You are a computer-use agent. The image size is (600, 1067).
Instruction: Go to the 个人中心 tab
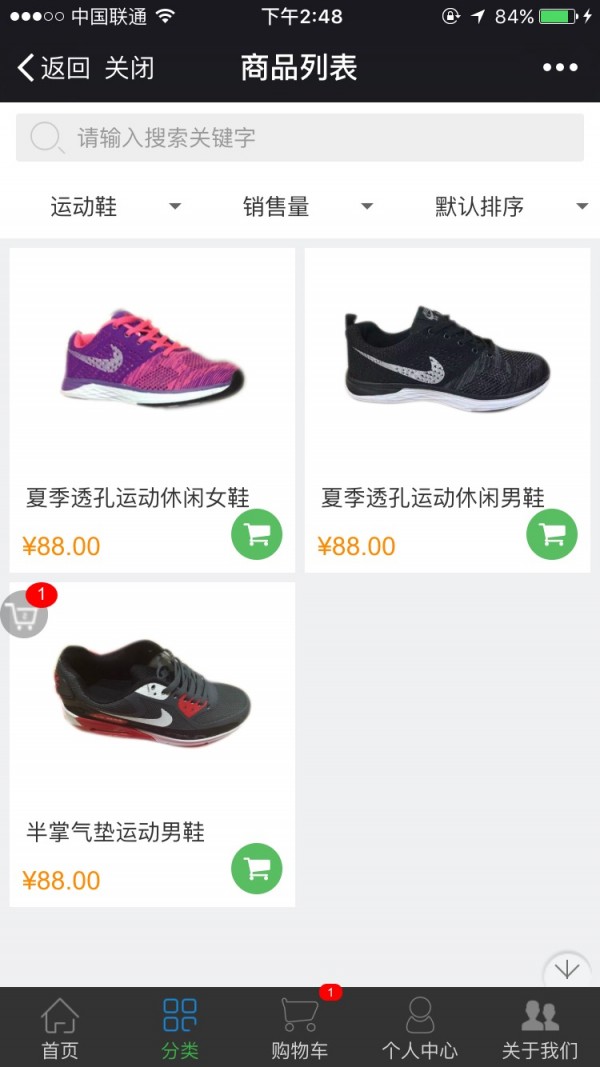420,1028
